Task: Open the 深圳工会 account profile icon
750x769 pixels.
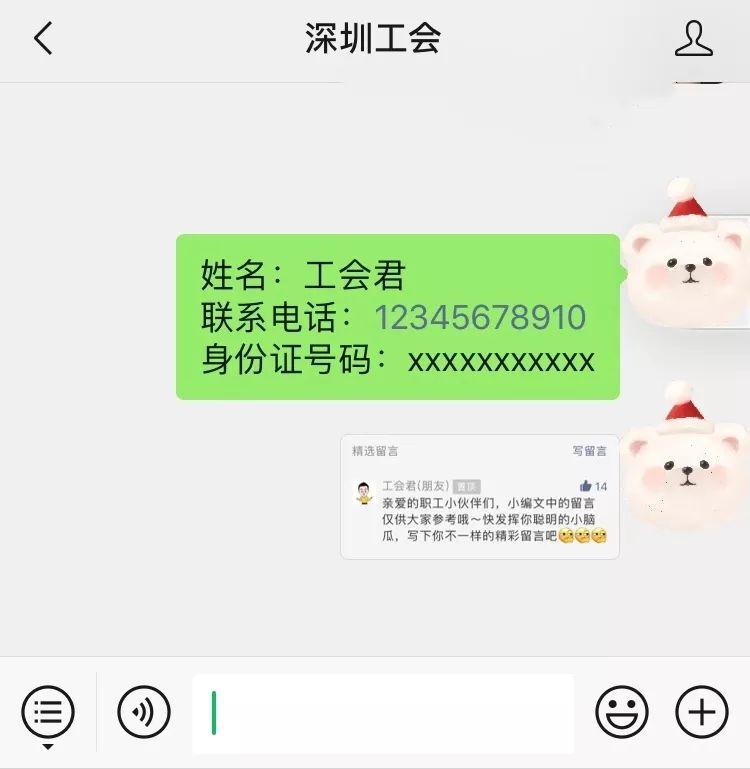Action: [693, 39]
